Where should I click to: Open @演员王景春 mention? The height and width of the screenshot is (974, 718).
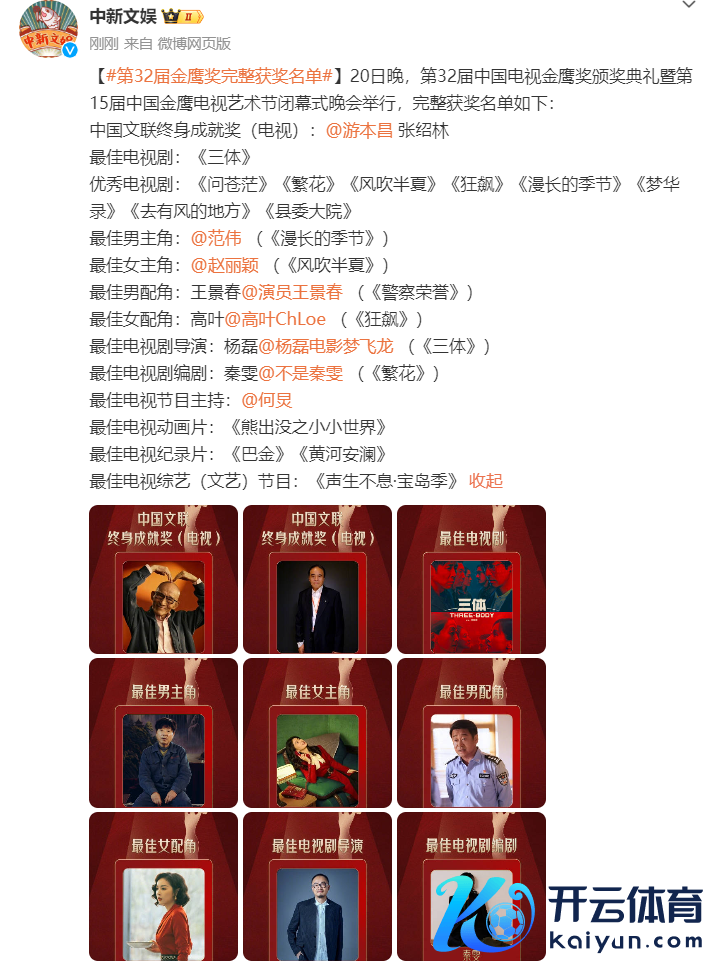(x=292, y=292)
